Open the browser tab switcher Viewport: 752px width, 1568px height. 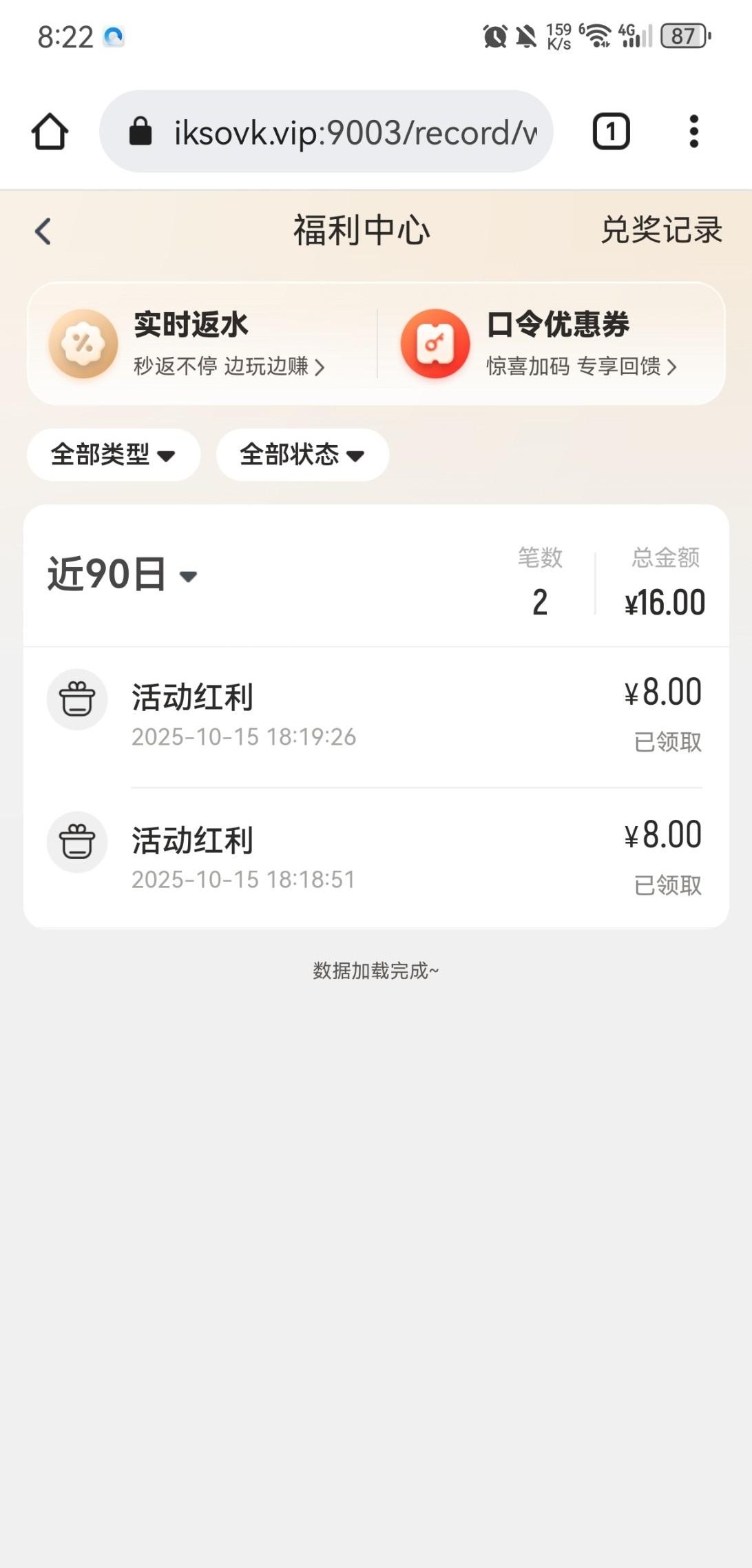click(611, 132)
